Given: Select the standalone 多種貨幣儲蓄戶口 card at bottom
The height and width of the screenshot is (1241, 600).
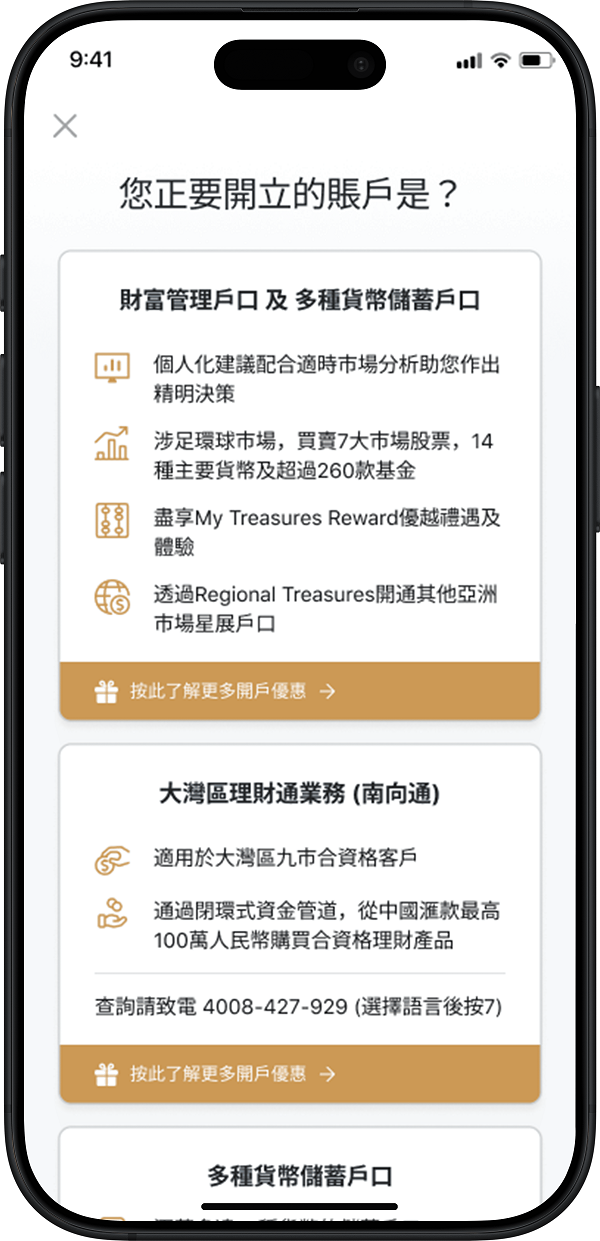Looking at the screenshot, I should pyautogui.click(x=300, y=1174).
